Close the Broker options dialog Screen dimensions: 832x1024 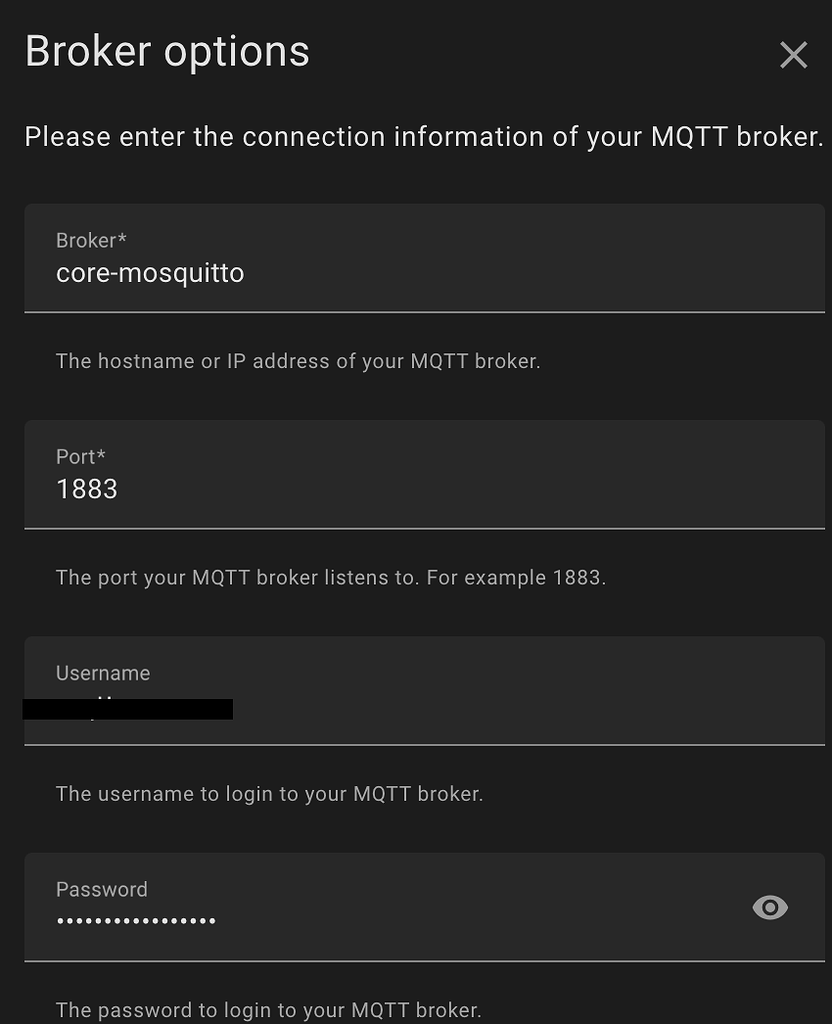793,55
